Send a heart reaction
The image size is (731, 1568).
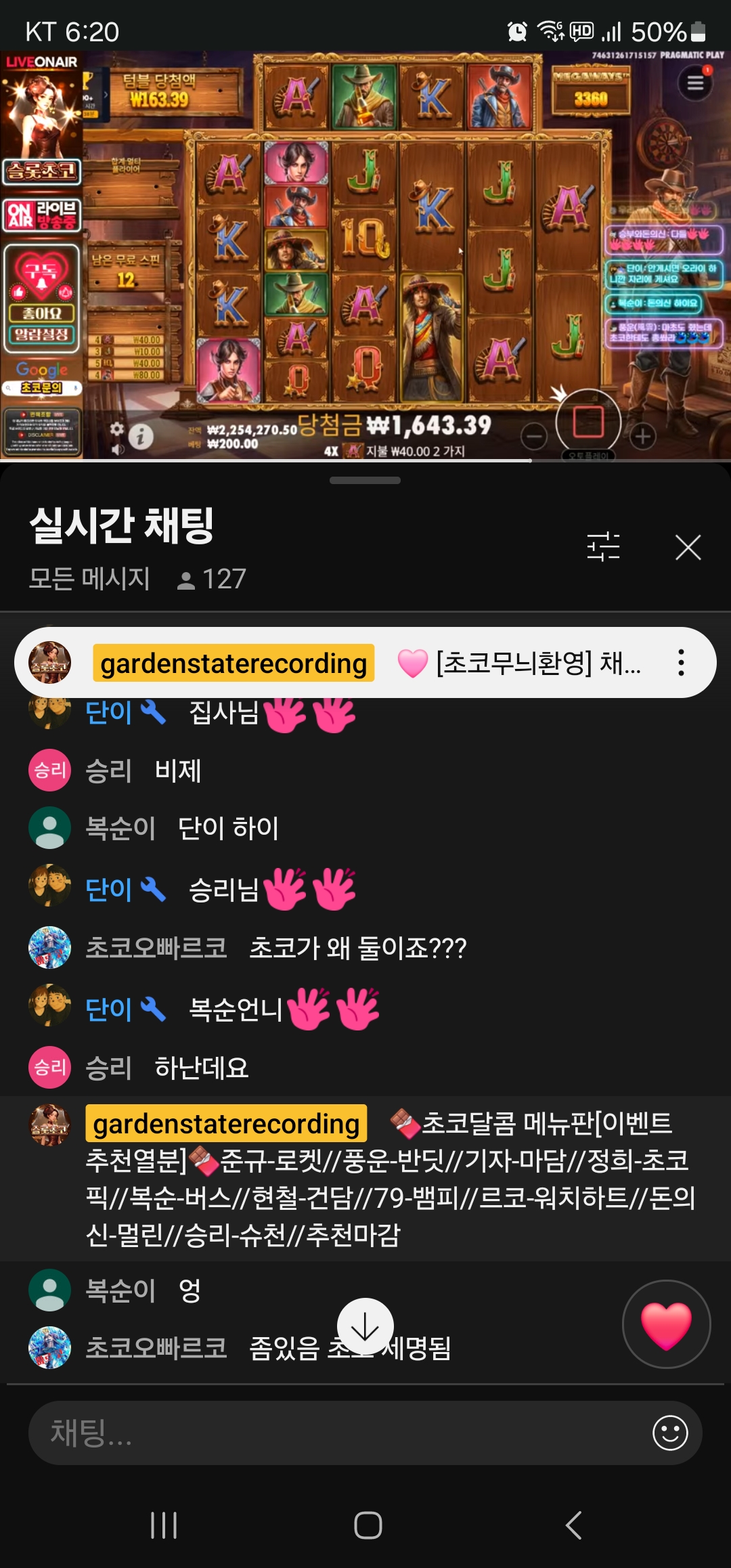click(666, 1324)
